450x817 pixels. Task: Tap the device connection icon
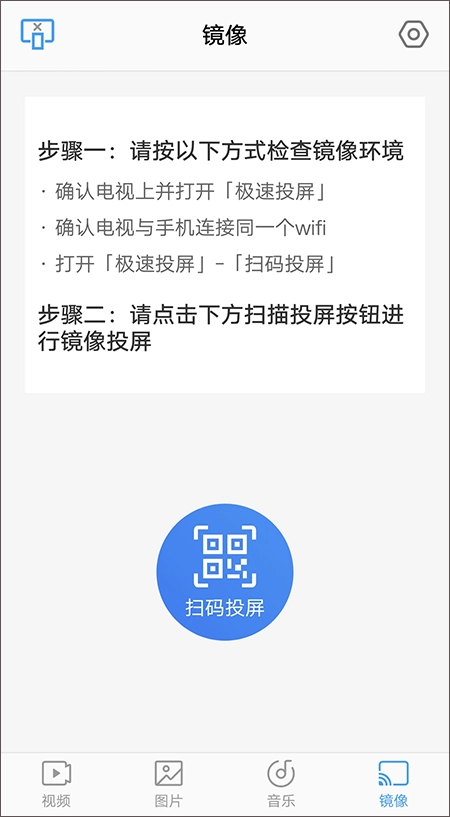[x=38, y=34]
